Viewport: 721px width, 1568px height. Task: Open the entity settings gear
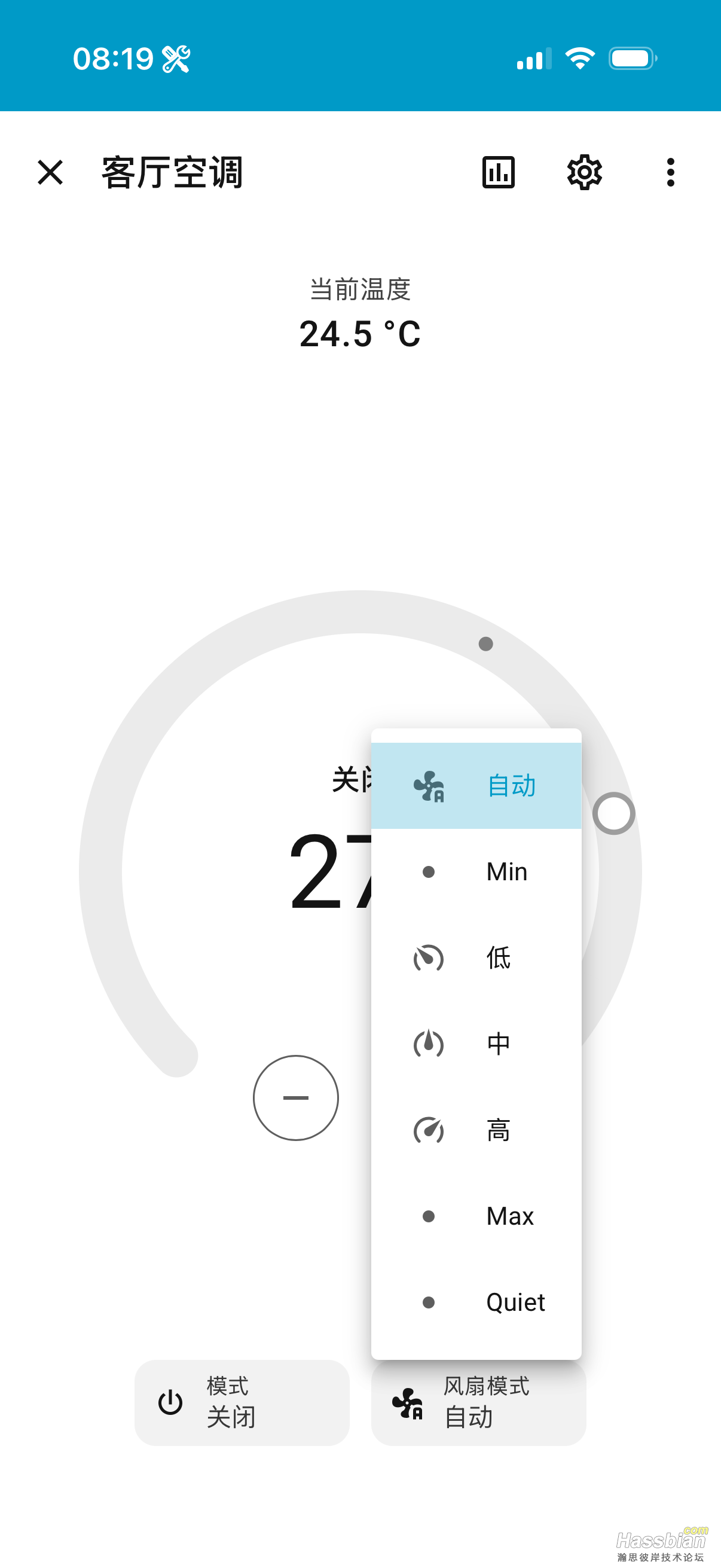(x=584, y=172)
